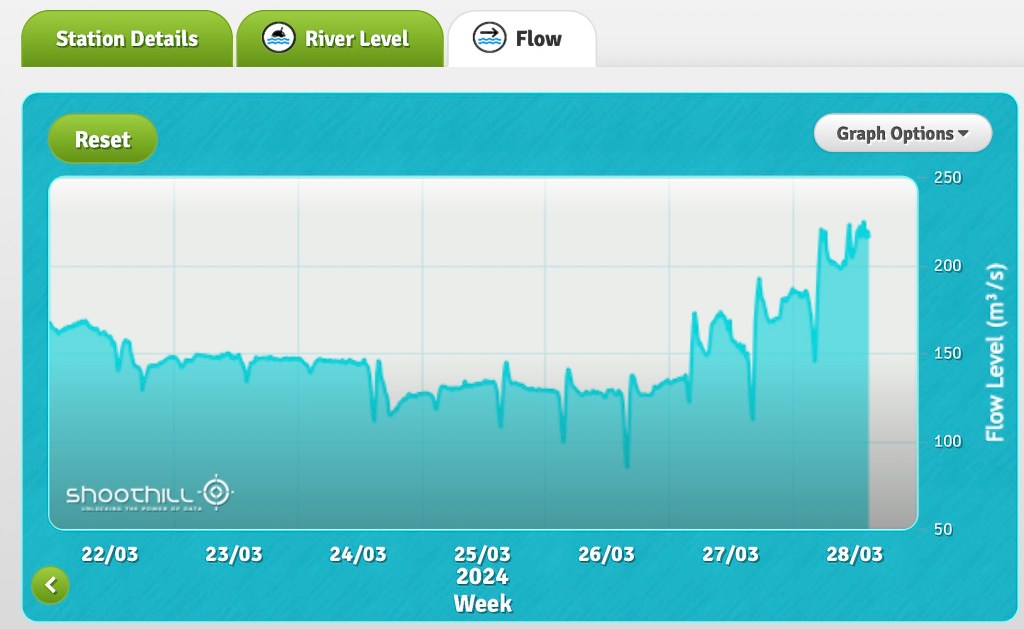Reset the graph view
This screenshot has width=1024, height=629.
pos(103,139)
